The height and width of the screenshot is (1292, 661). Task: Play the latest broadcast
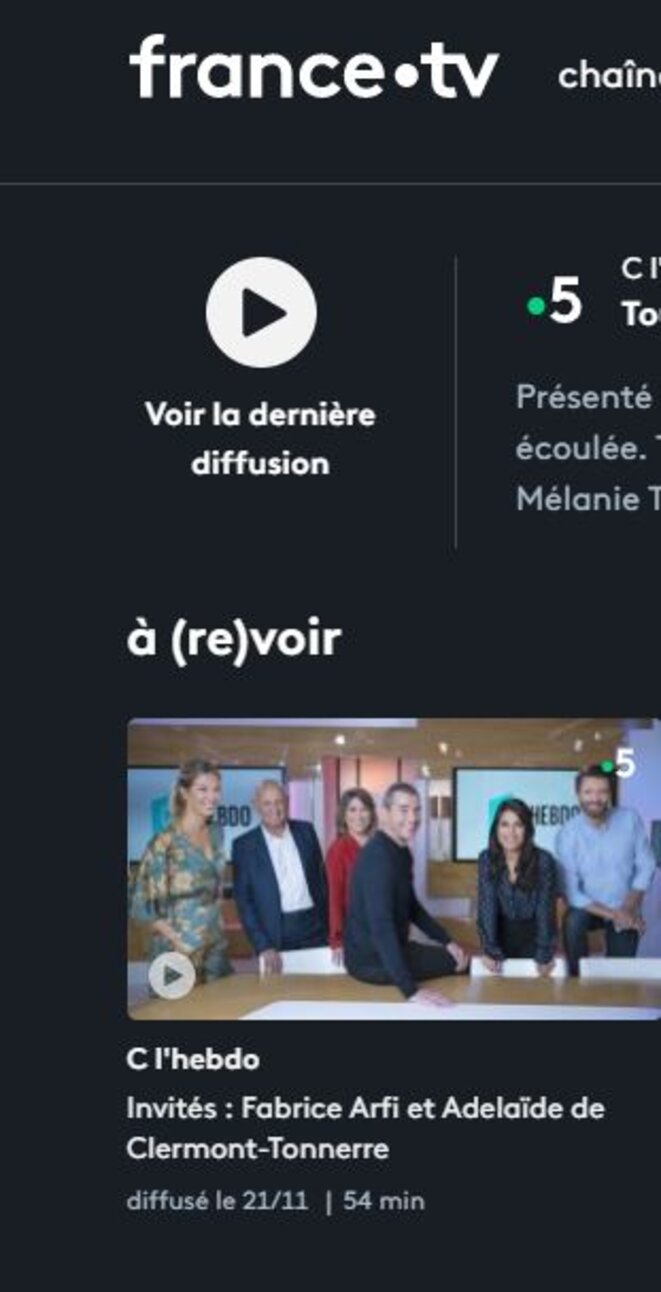261,313
